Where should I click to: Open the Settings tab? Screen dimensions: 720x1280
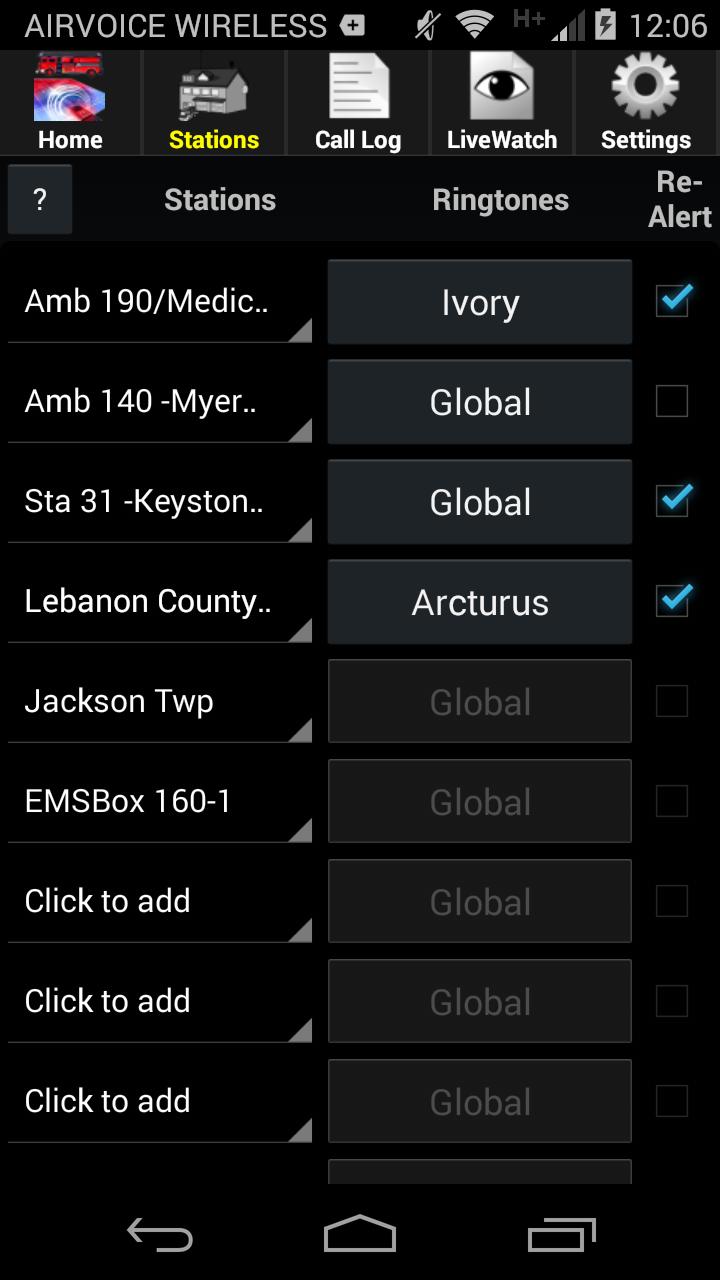point(646,104)
